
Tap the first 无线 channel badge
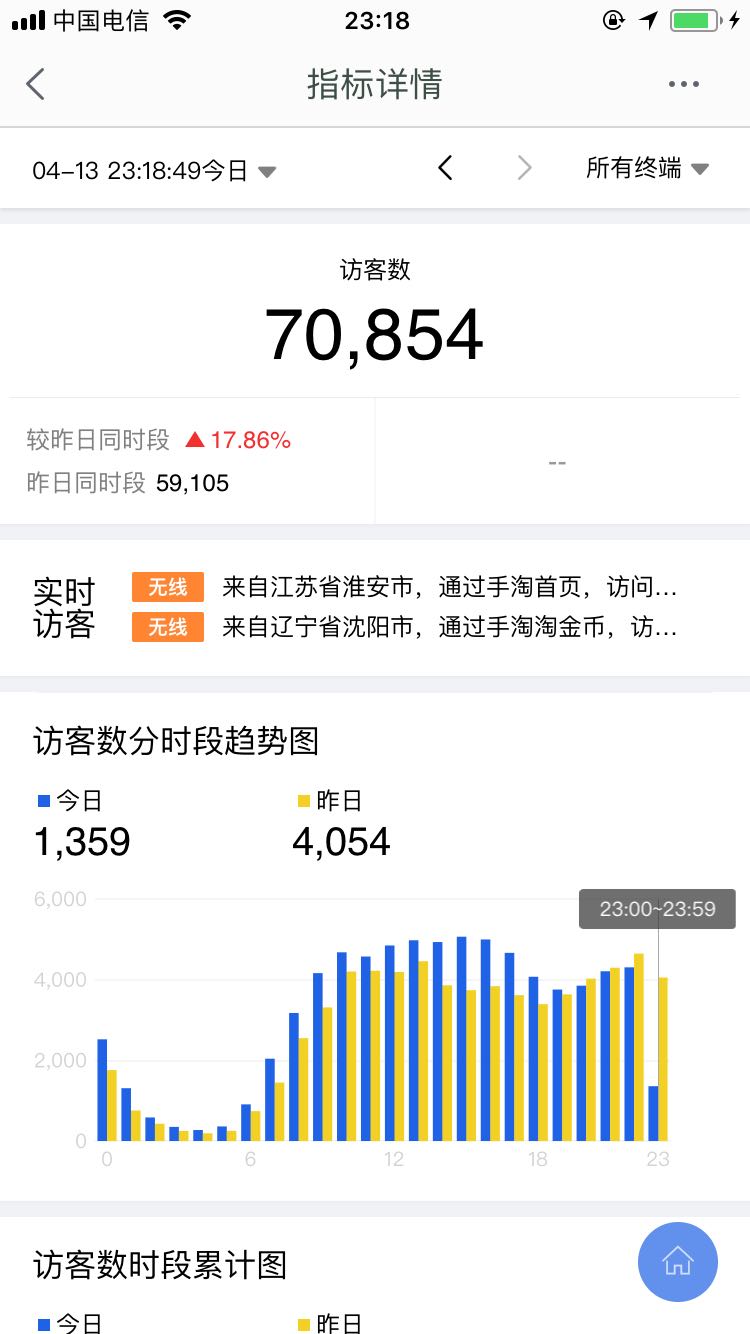pyautogui.click(x=166, y=587)
